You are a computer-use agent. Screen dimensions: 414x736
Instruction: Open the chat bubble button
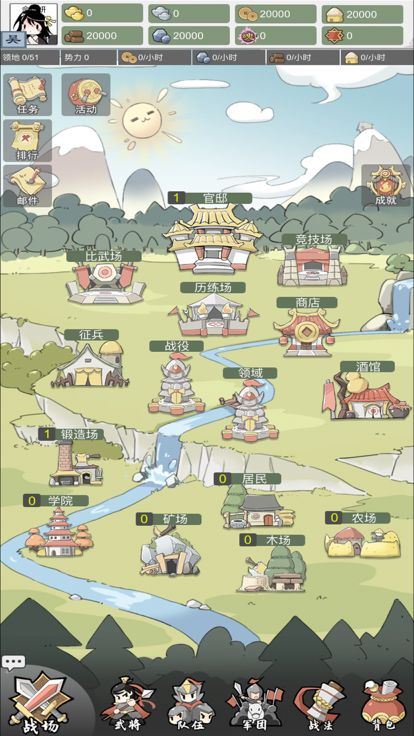pos(13,662)
